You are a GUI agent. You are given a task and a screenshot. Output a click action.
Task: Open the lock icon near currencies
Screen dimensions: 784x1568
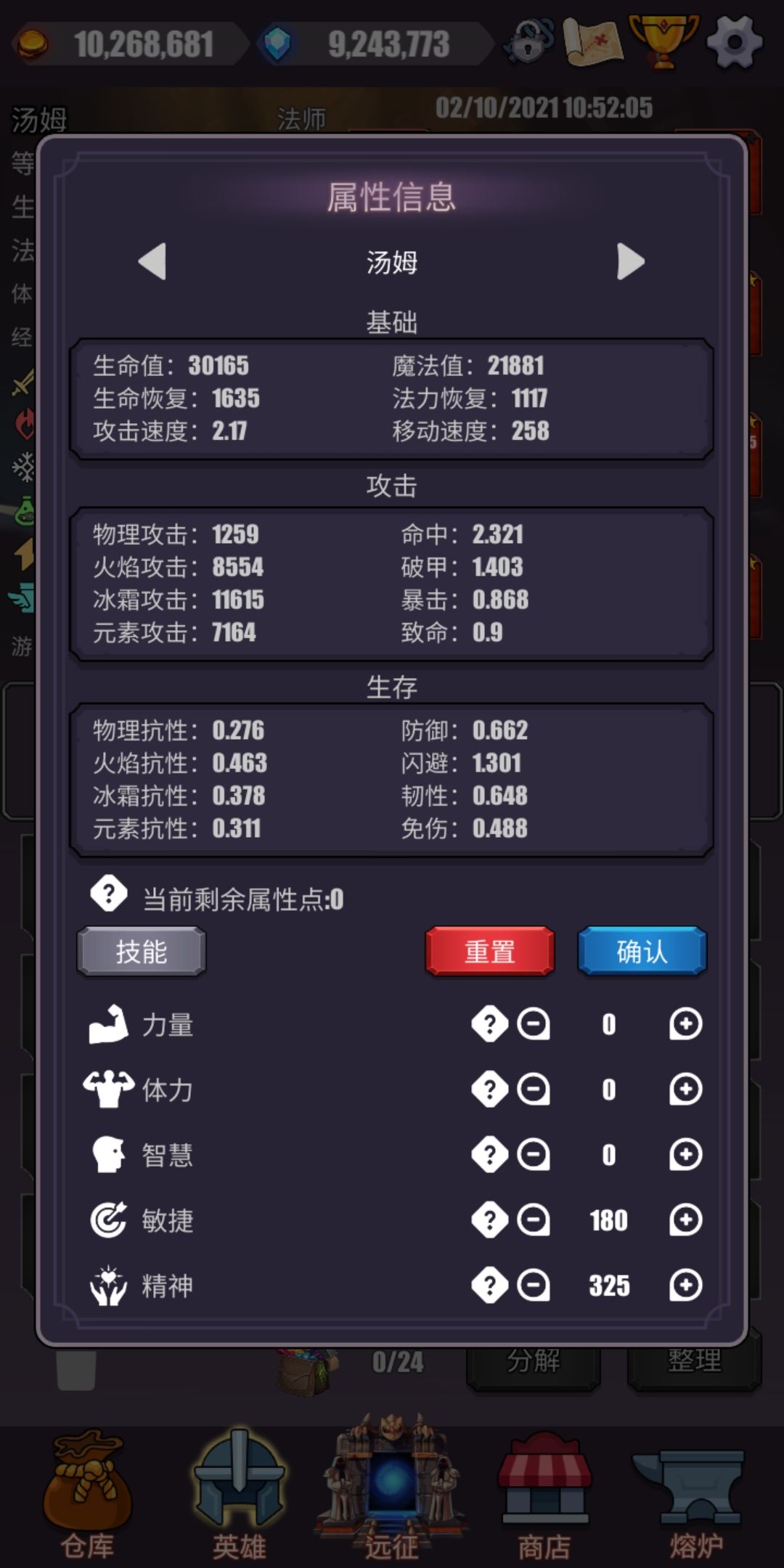[x=529, y=40]
